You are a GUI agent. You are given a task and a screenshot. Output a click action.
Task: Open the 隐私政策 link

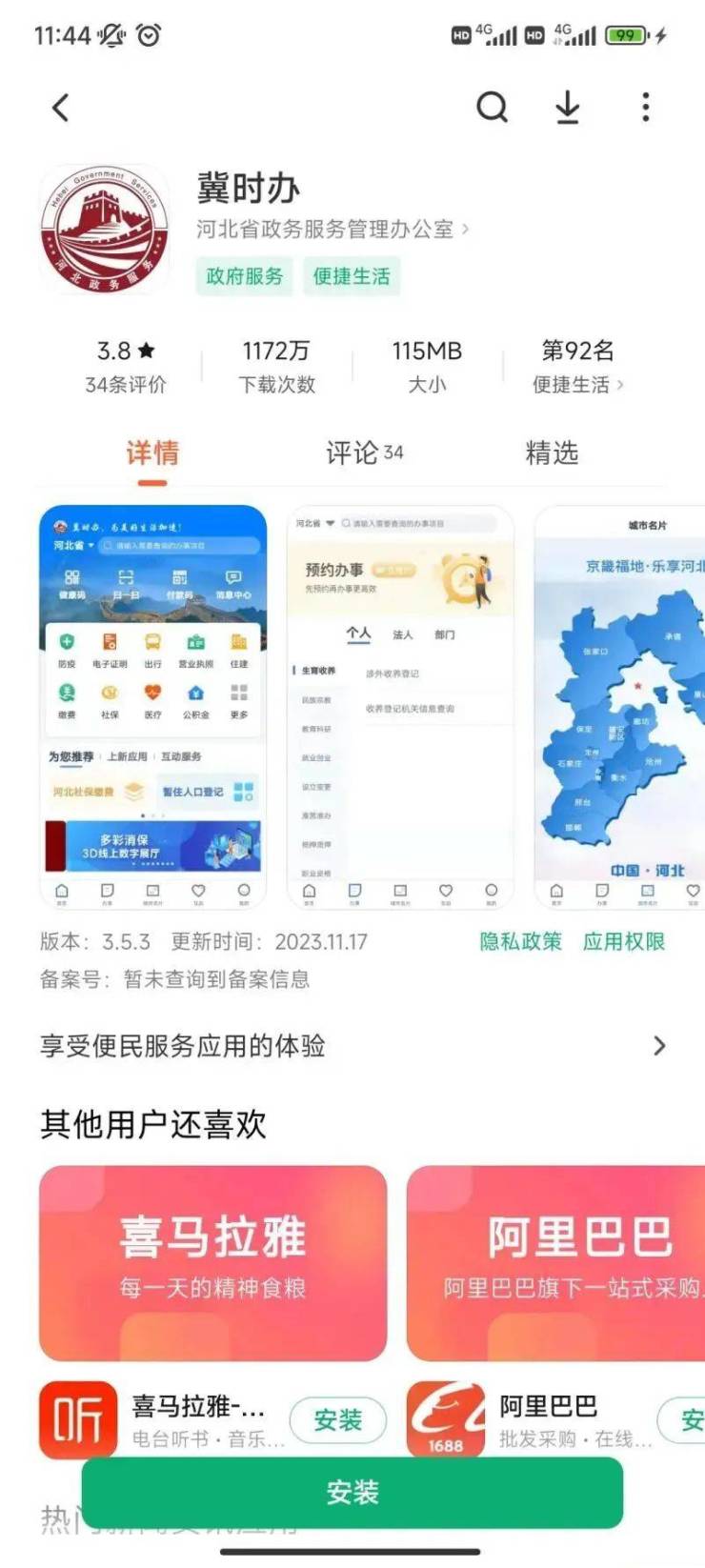pos(520,942)
